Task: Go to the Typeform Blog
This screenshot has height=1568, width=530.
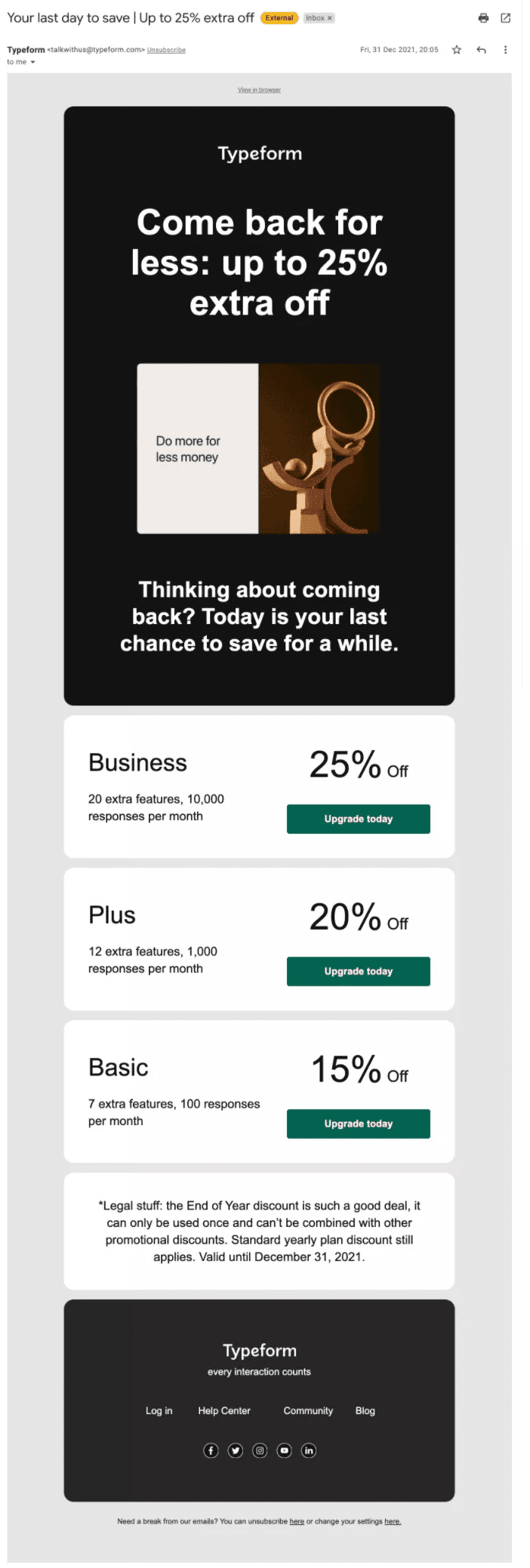Action: [365, 1410]
